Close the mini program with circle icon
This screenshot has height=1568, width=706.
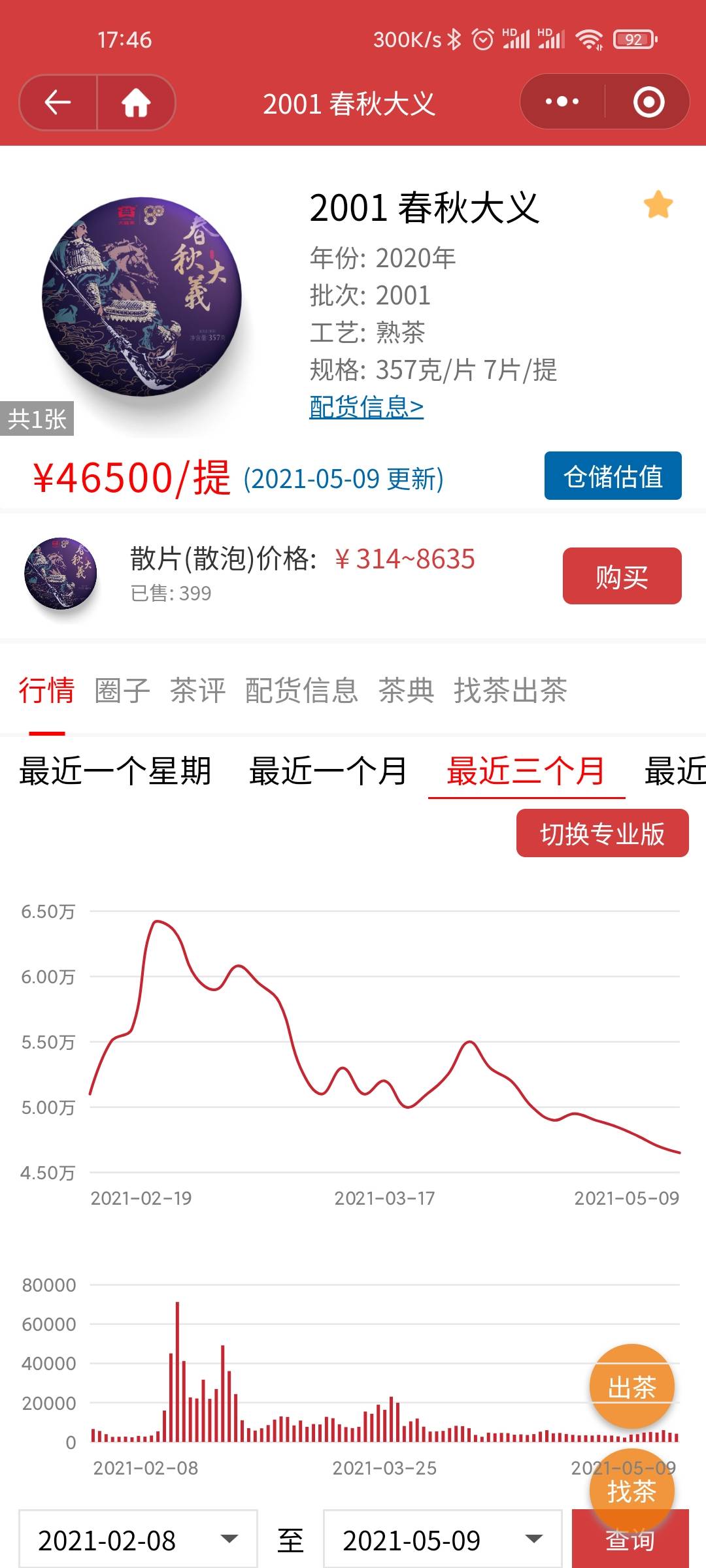(648, 102)
